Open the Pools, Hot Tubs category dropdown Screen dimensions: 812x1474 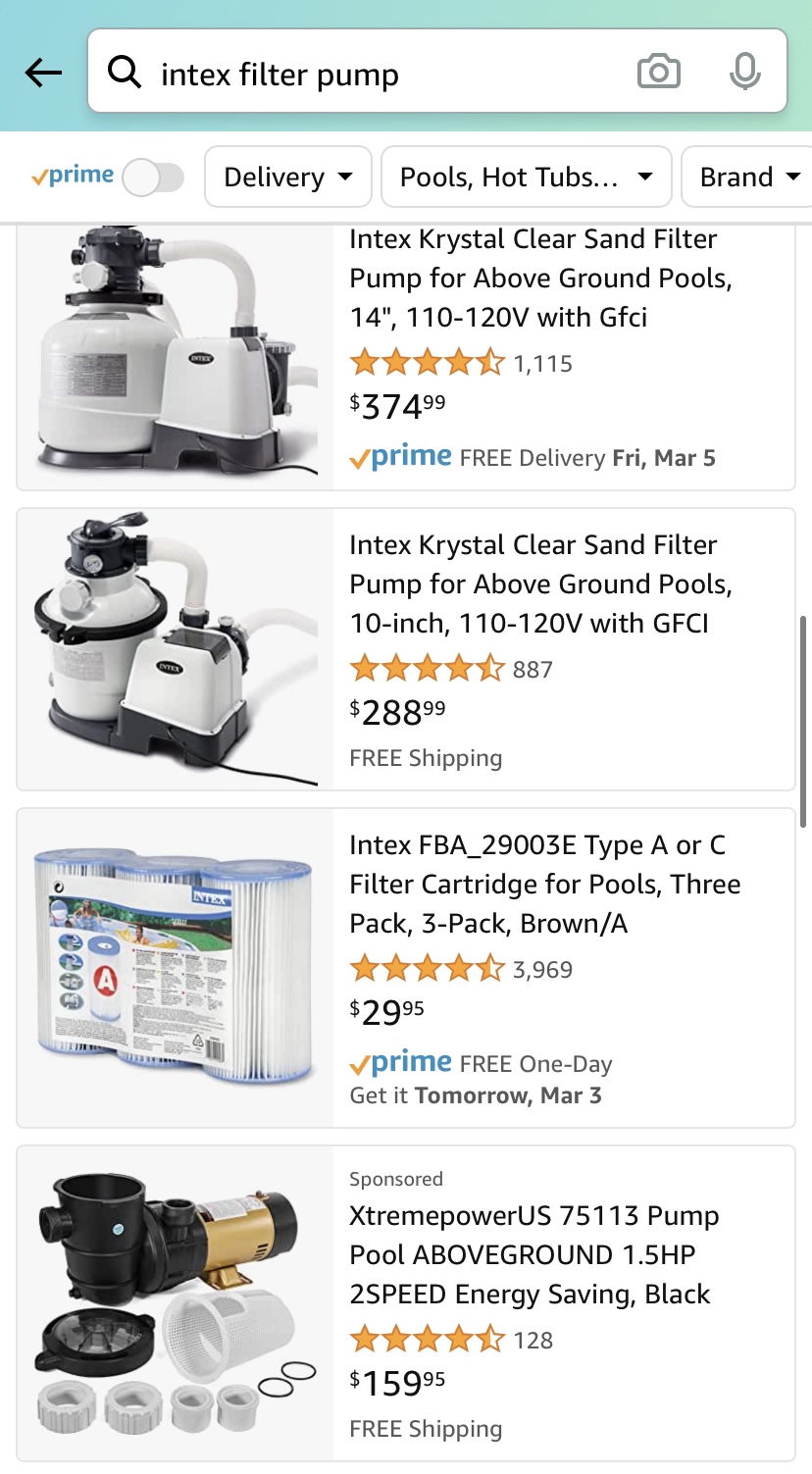(526, 178)
